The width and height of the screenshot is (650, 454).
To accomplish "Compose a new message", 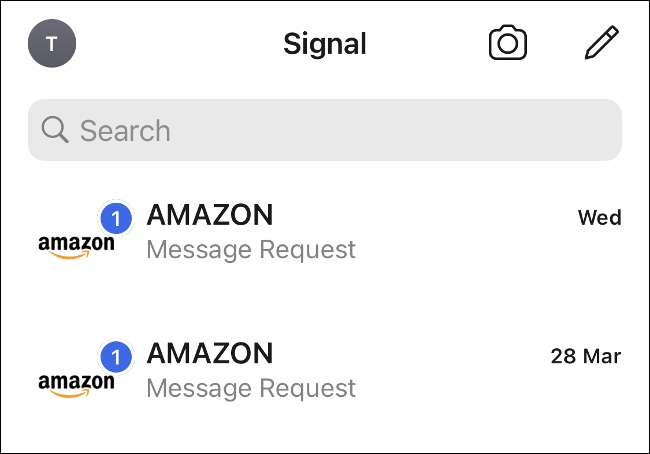I will point(600,43).
